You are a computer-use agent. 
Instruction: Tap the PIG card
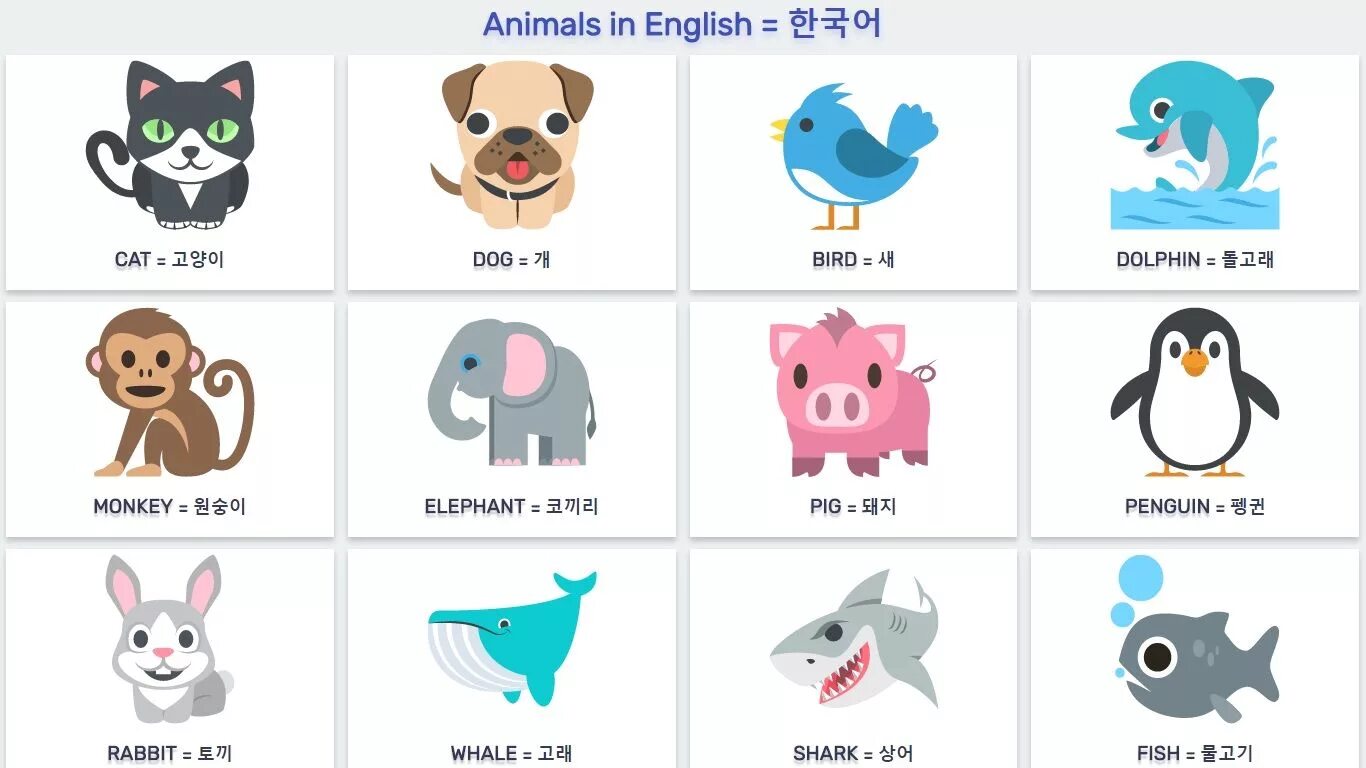853,418
